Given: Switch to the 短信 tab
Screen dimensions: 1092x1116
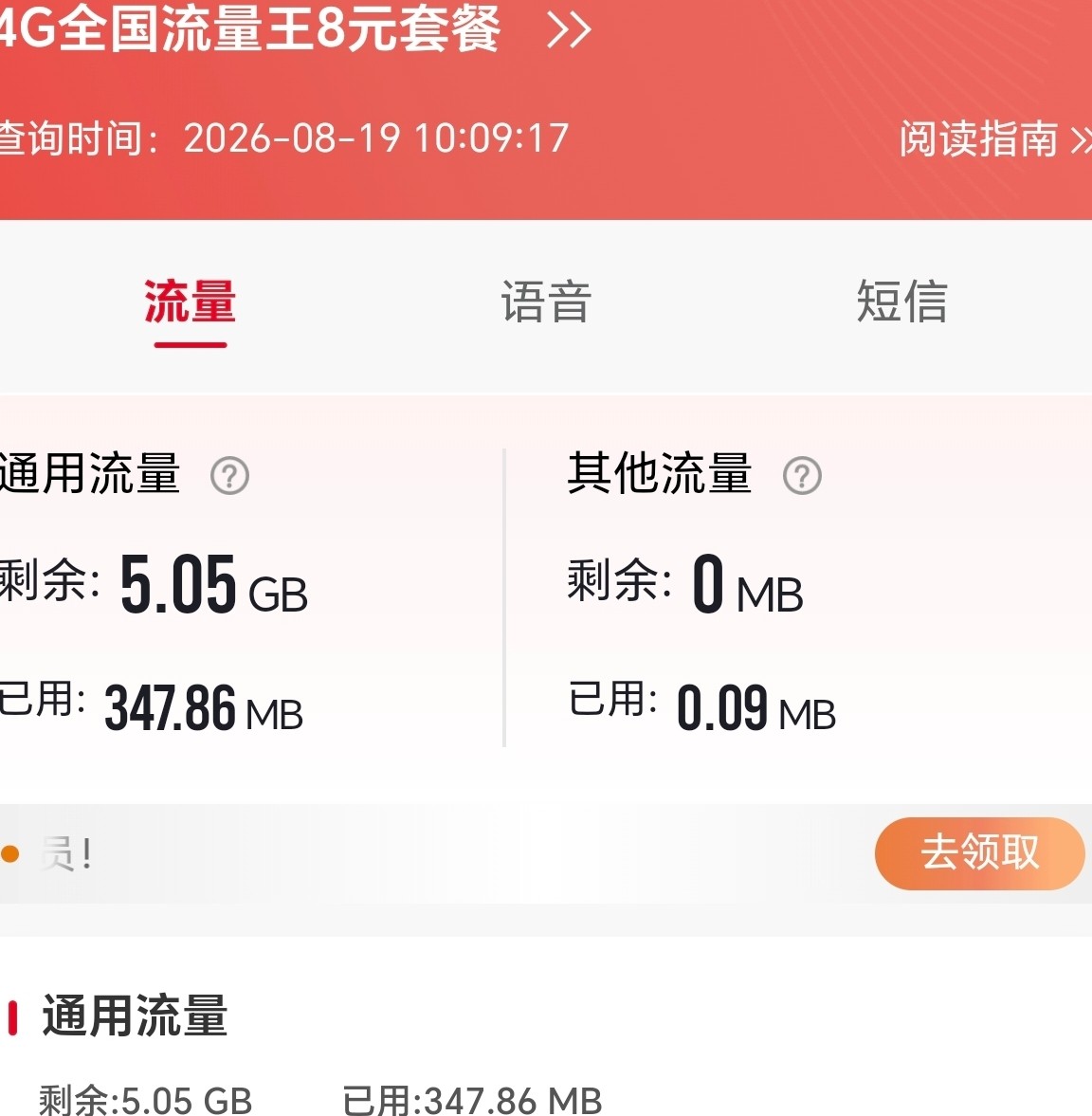Looking at the screenshot, I should pos(901,302).
